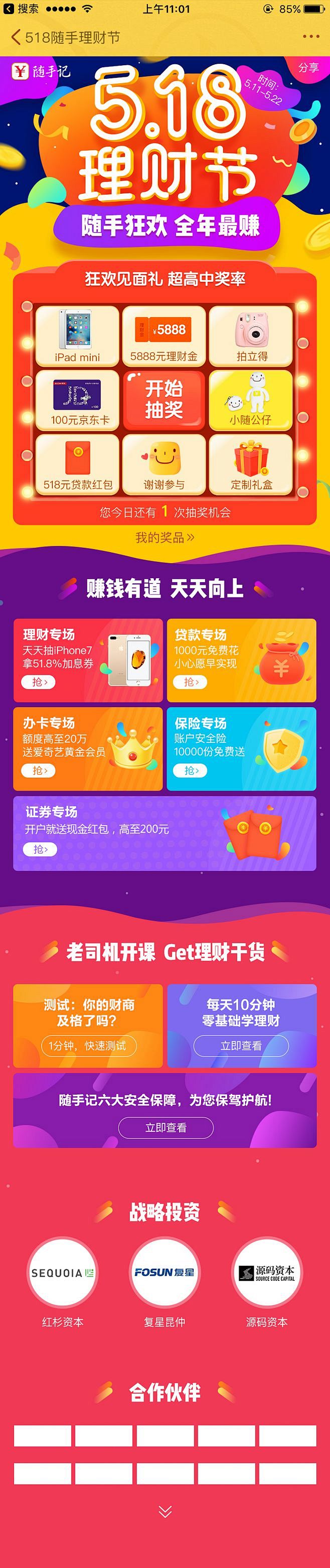This screenshot has width=330, height=1568.
Task: Return to 搜索 via status bar back link
Action: point(22,9)
